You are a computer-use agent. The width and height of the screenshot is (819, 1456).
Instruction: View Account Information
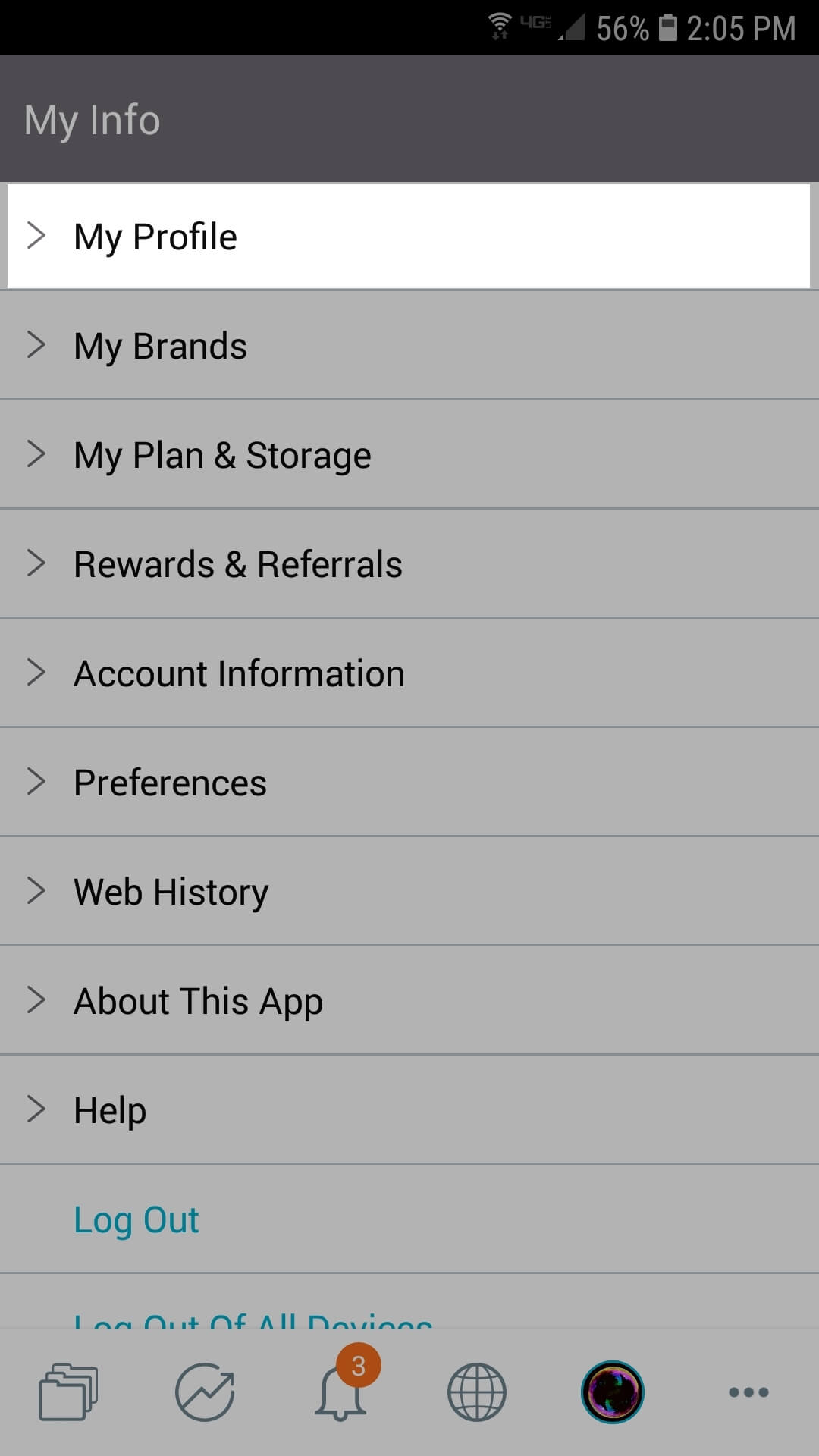pyautogui.click(x=409, y=673)
